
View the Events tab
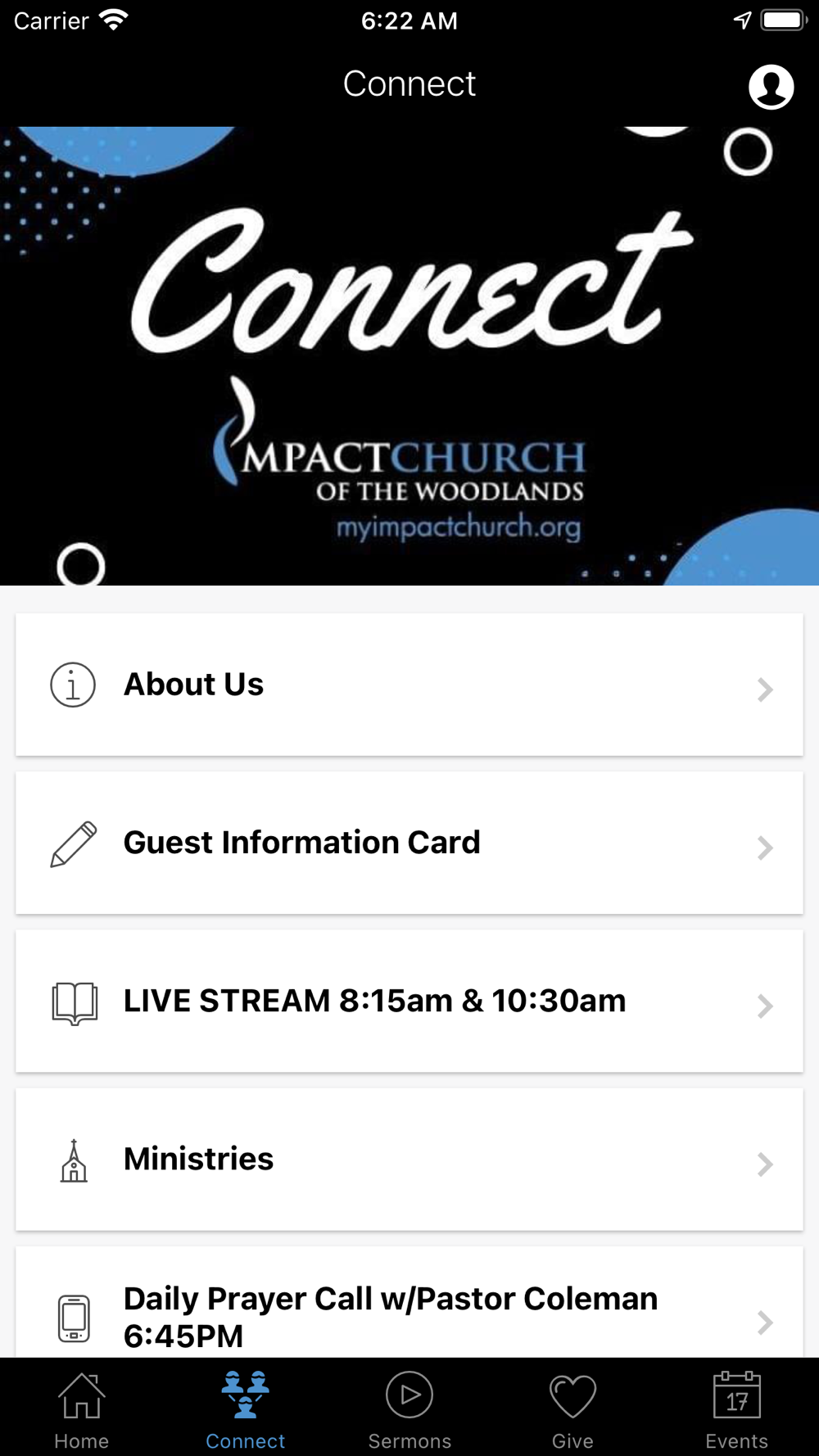pos(736,1410)
